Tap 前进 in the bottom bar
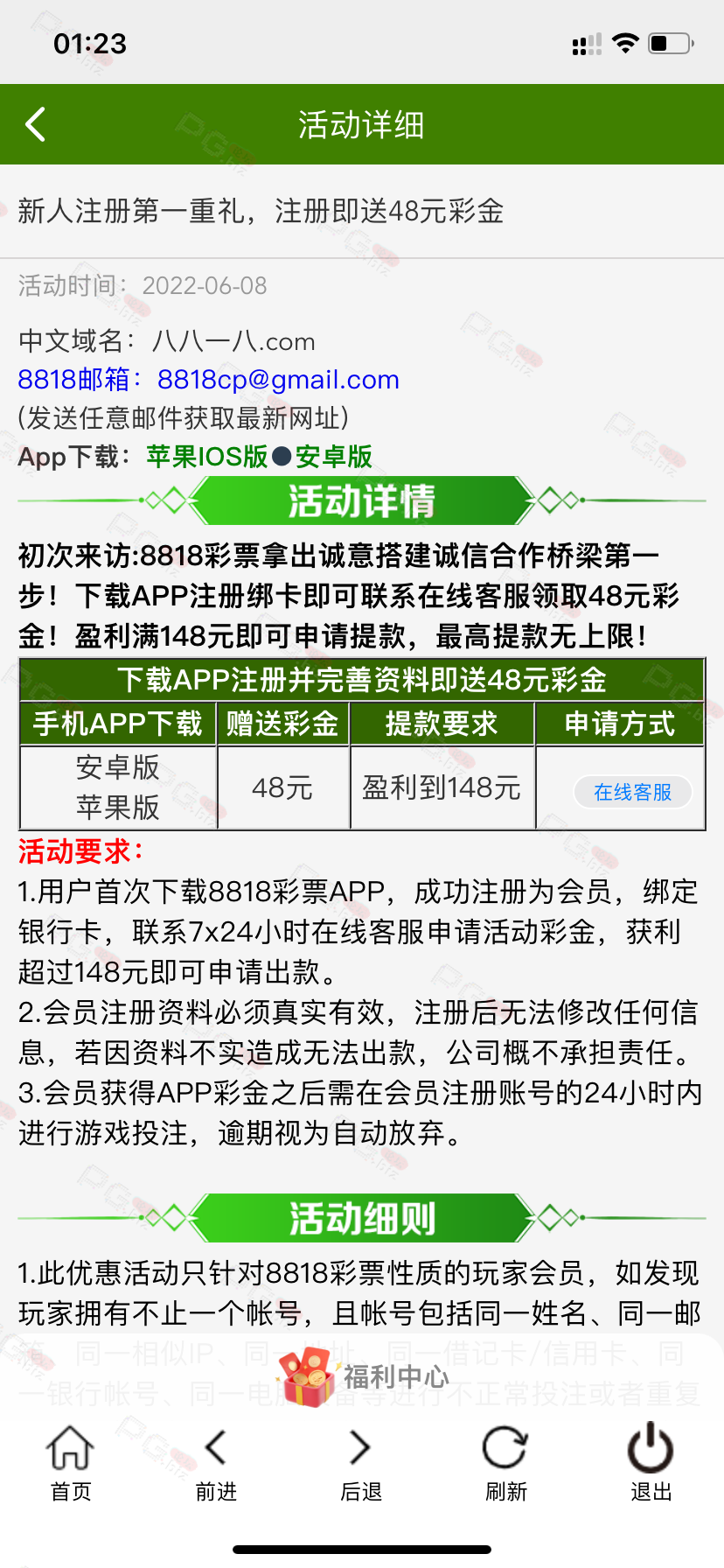 click(x=216, y=1463)
